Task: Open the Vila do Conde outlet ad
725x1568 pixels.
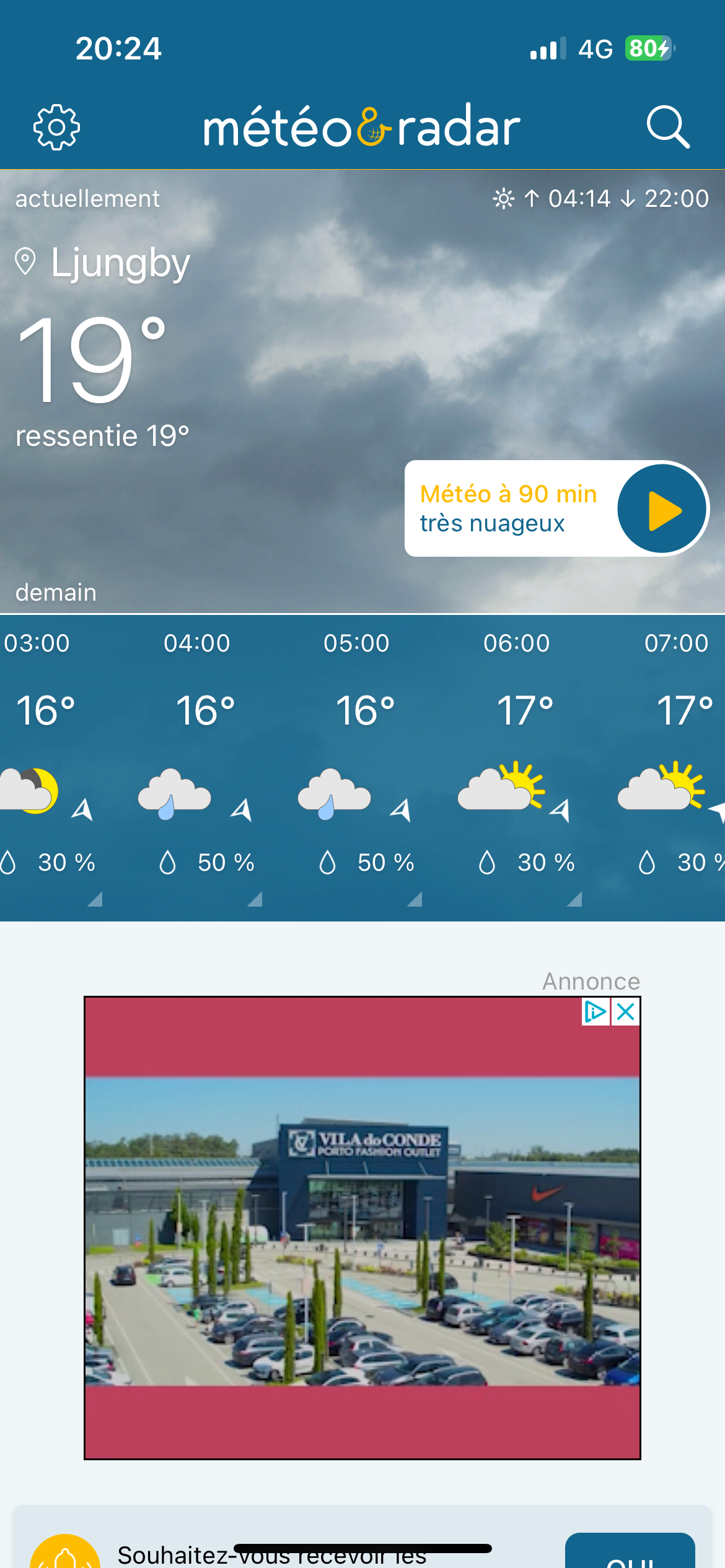Action: (362, 1227)
